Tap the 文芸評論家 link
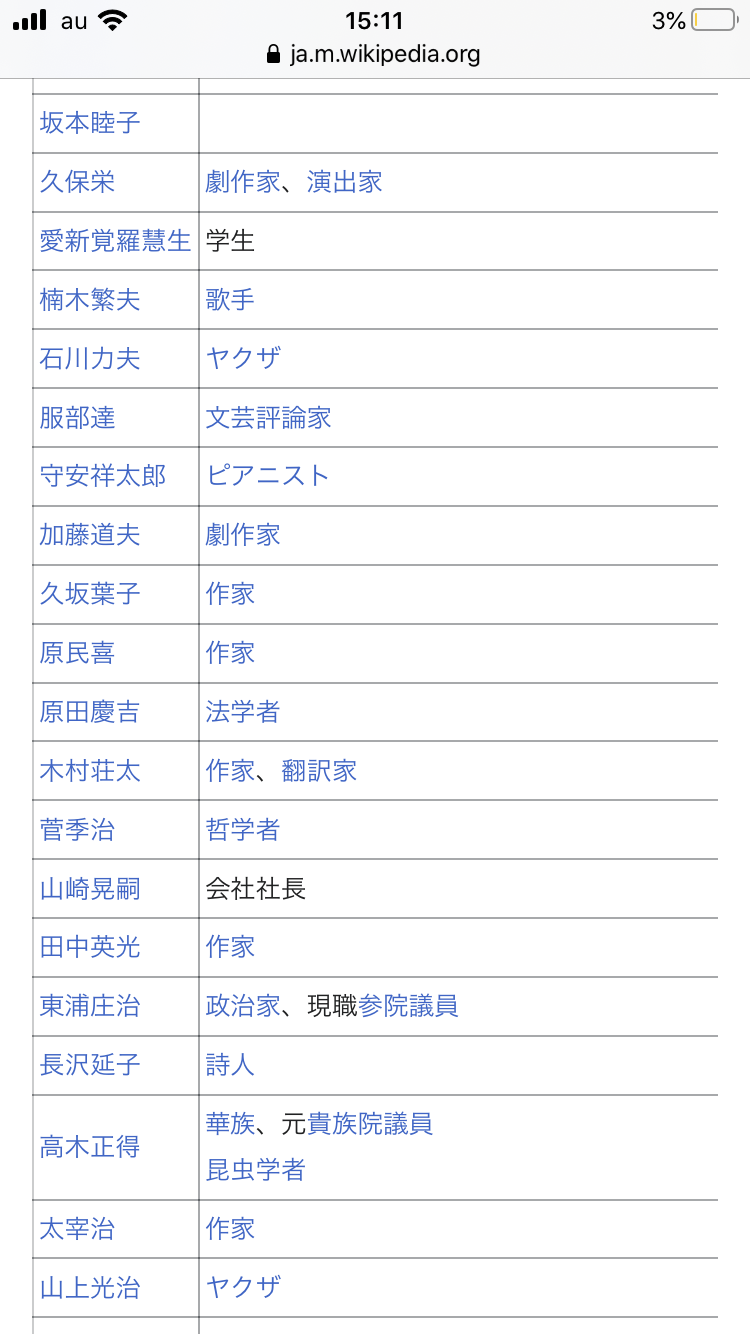This screenshot has height=1334, width=750. (x=268, y=418)
